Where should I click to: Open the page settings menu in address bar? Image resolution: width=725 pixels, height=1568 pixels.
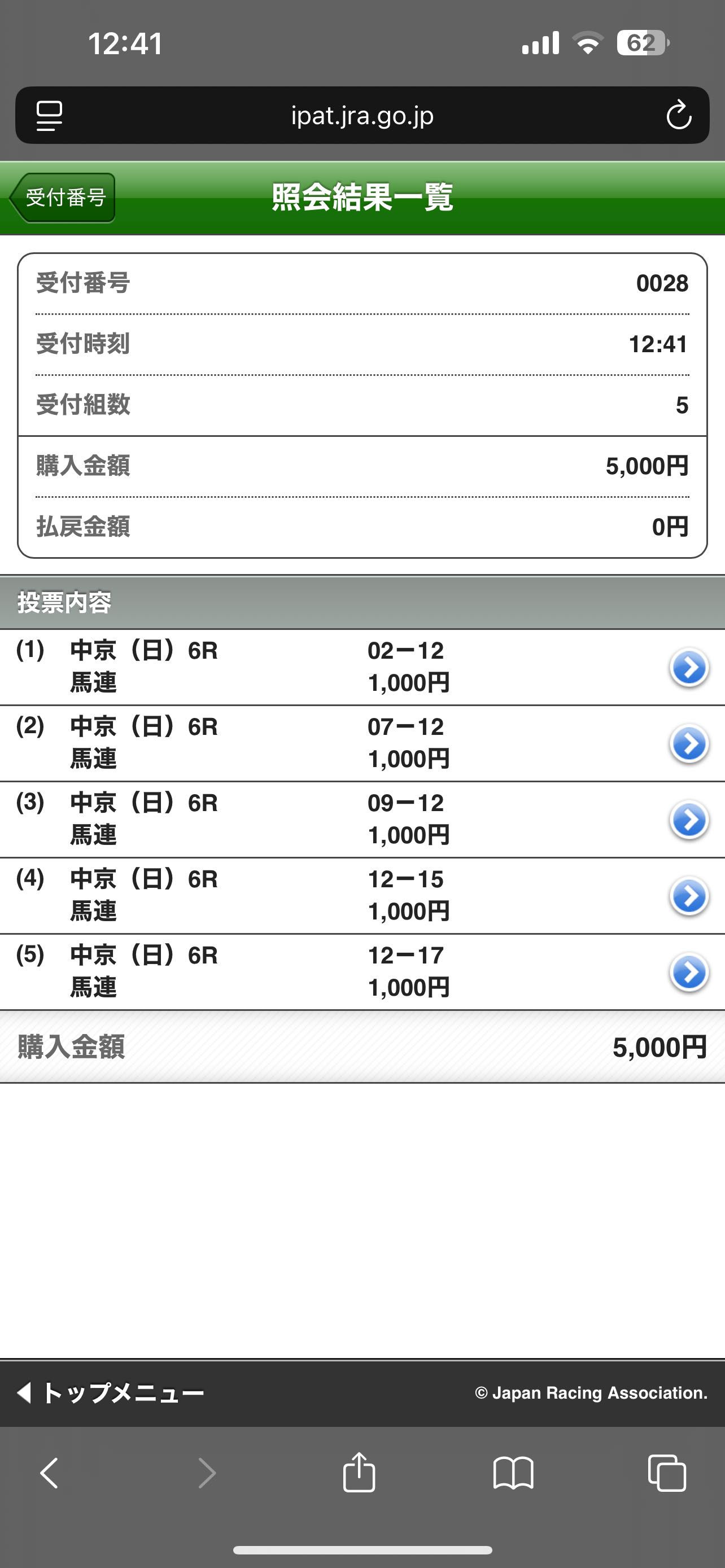click(49, 116)
